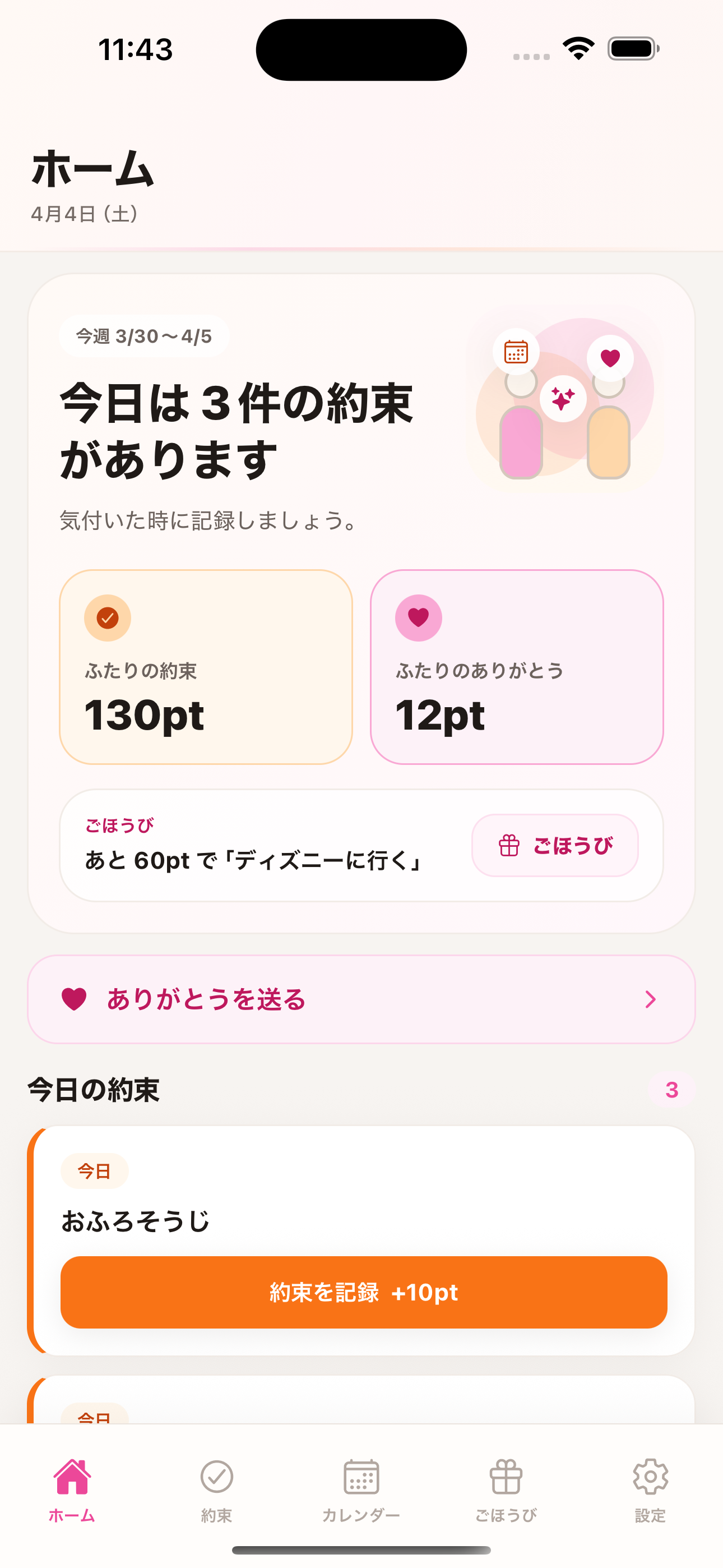
Task: Open ありがとうを送る
Action: click(361, 999)
